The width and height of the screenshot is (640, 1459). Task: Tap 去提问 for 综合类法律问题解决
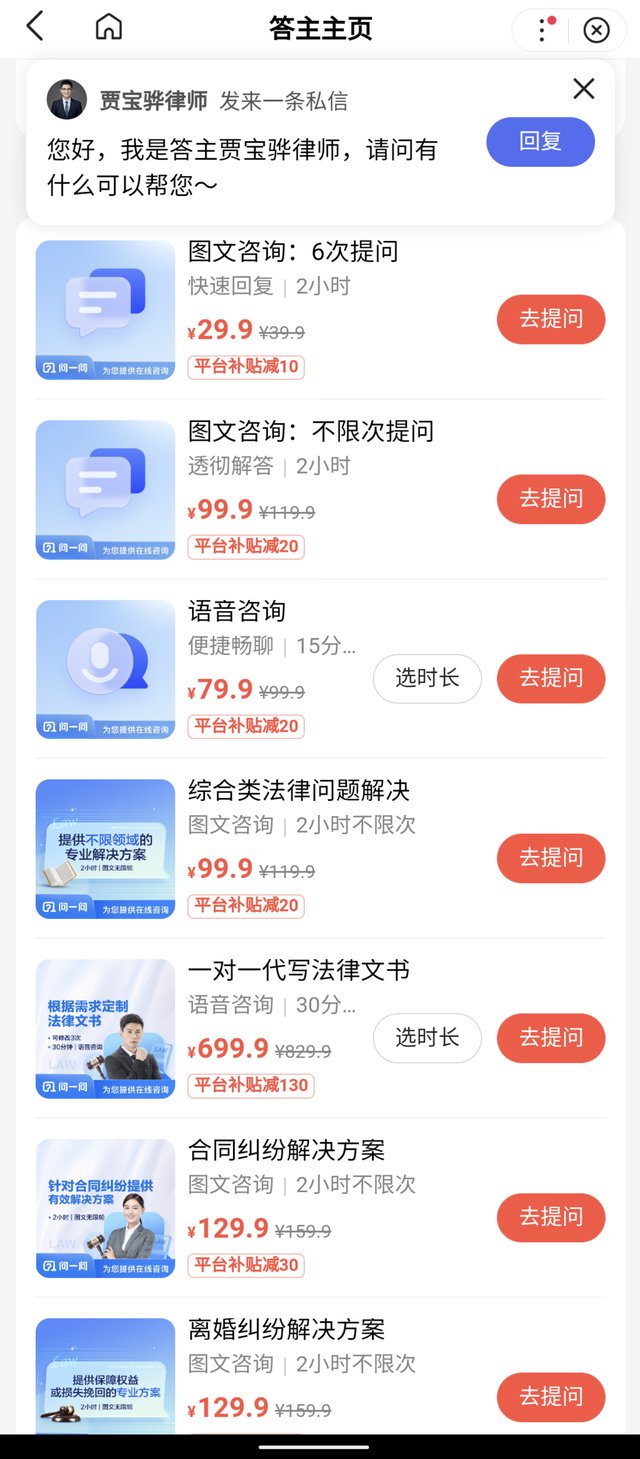[551, 858]
